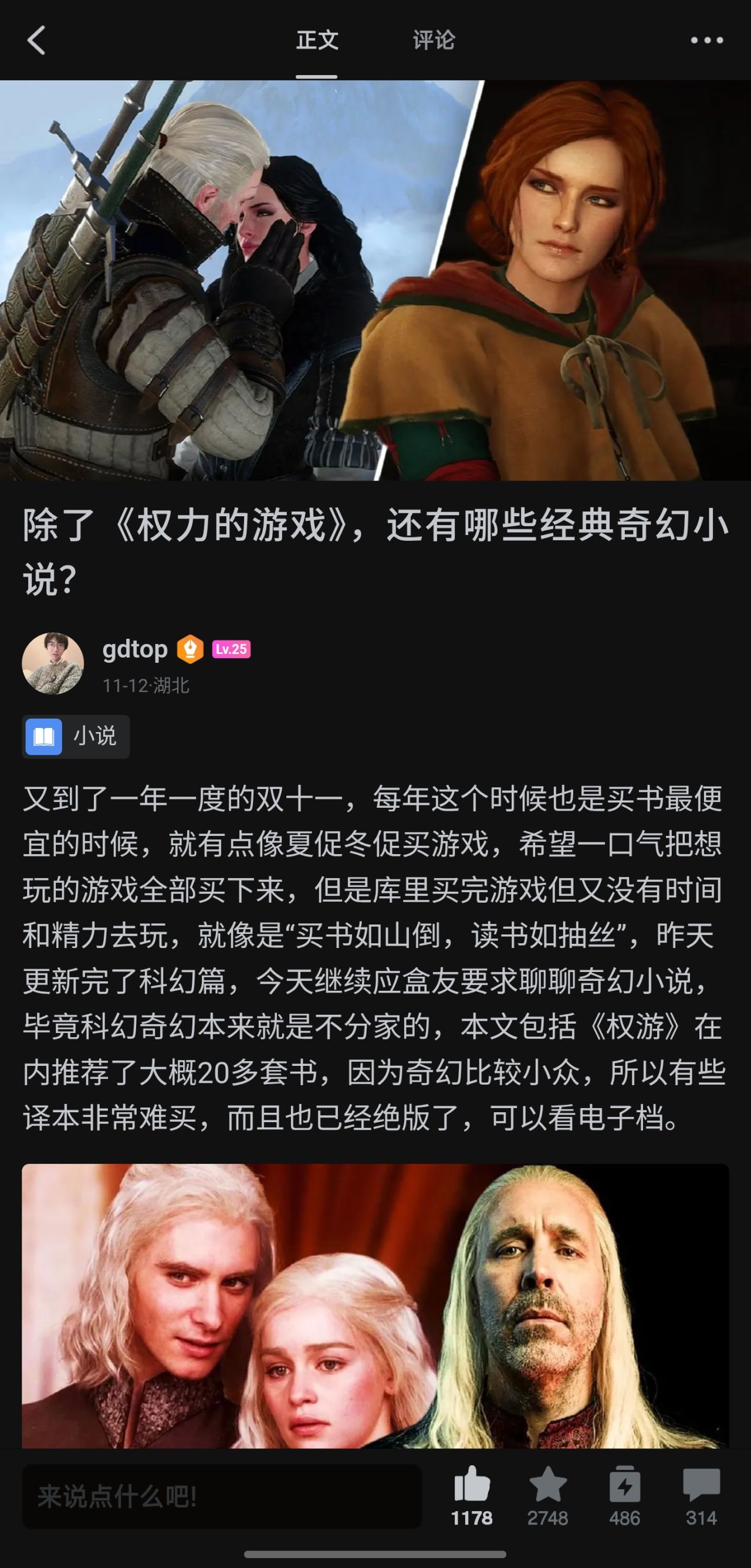Open the three-dot overflow menu
Image resolution: width=751 pixels, height=1568 pixels.
tap(706, 40)
